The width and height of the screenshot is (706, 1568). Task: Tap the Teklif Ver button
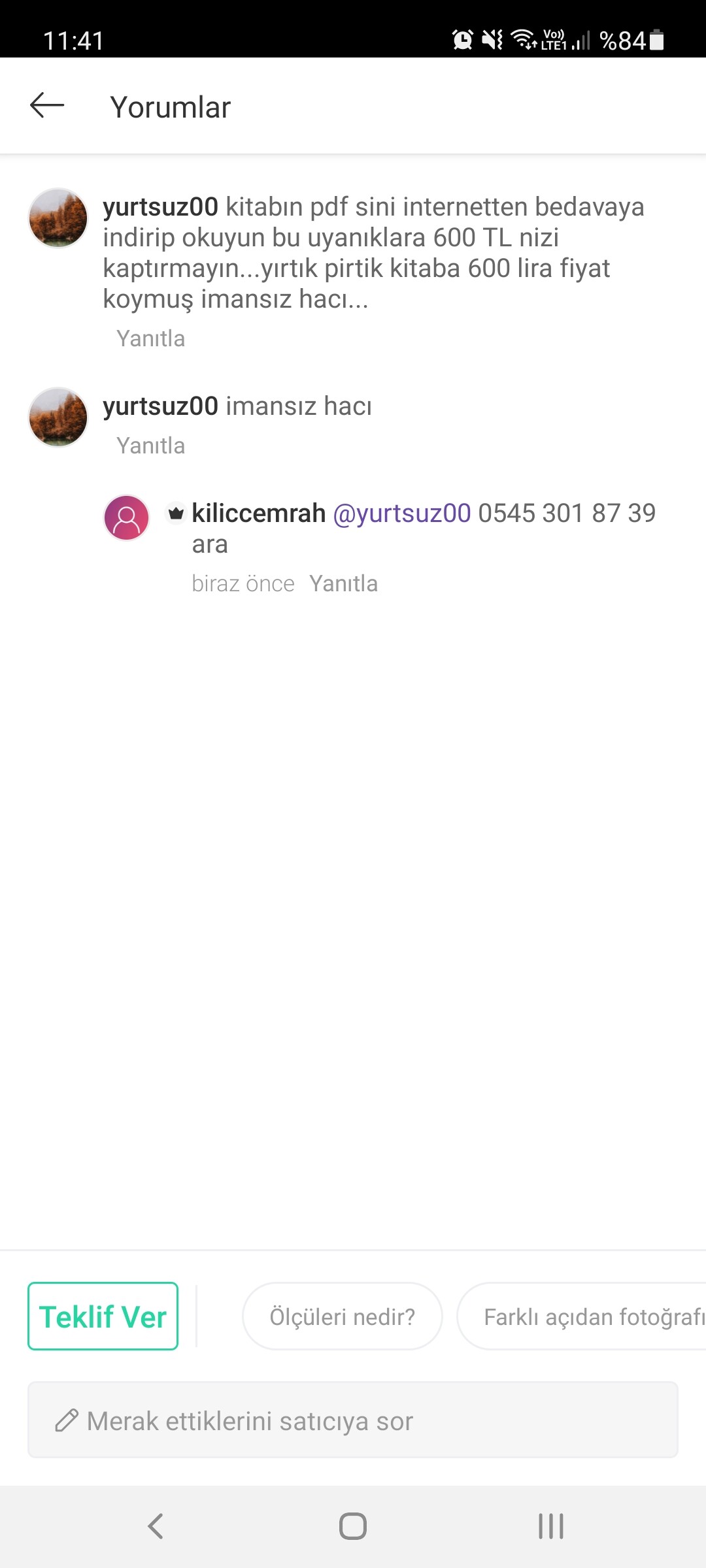(x=103, y=1316)
